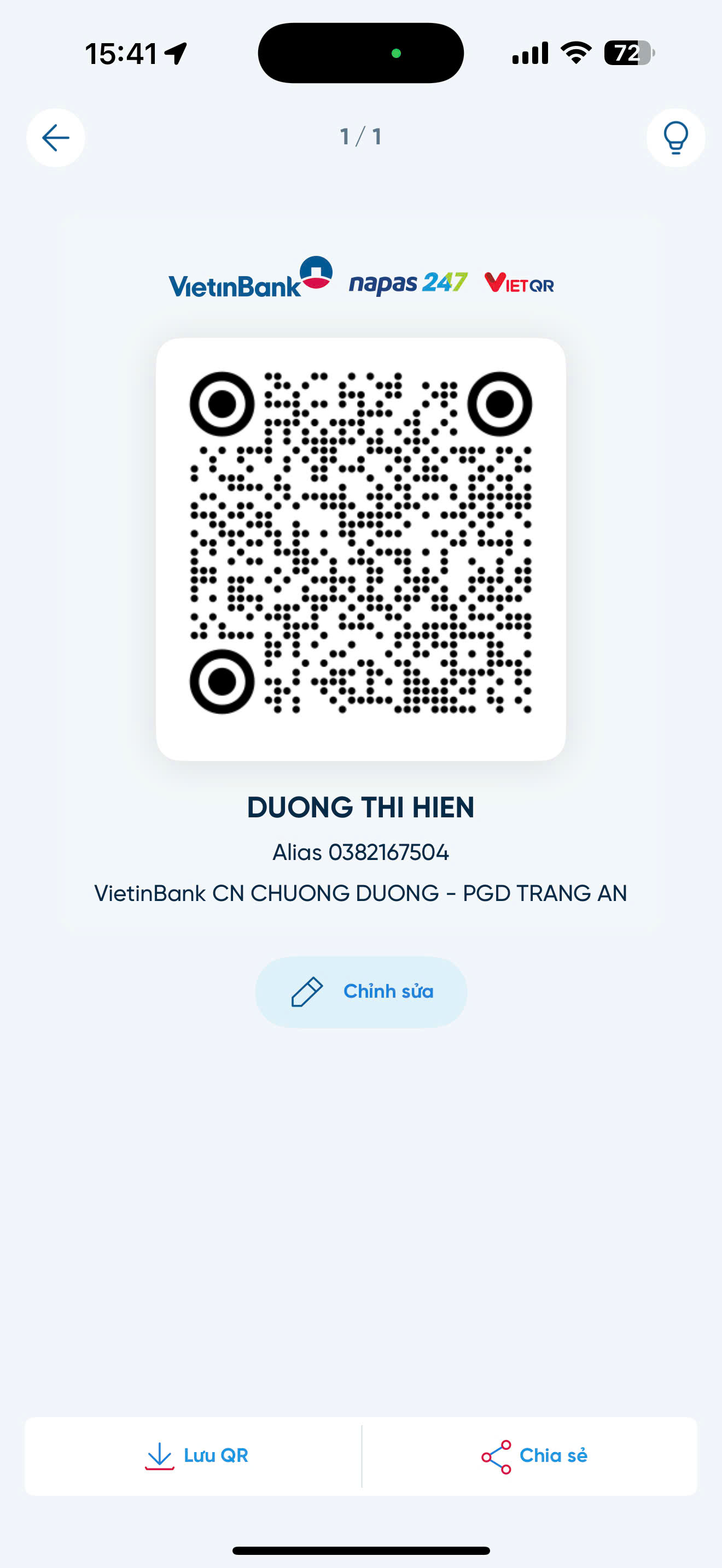Go back using the arrow button
This screenshot has height=1568, width=722.
[55, 138]
